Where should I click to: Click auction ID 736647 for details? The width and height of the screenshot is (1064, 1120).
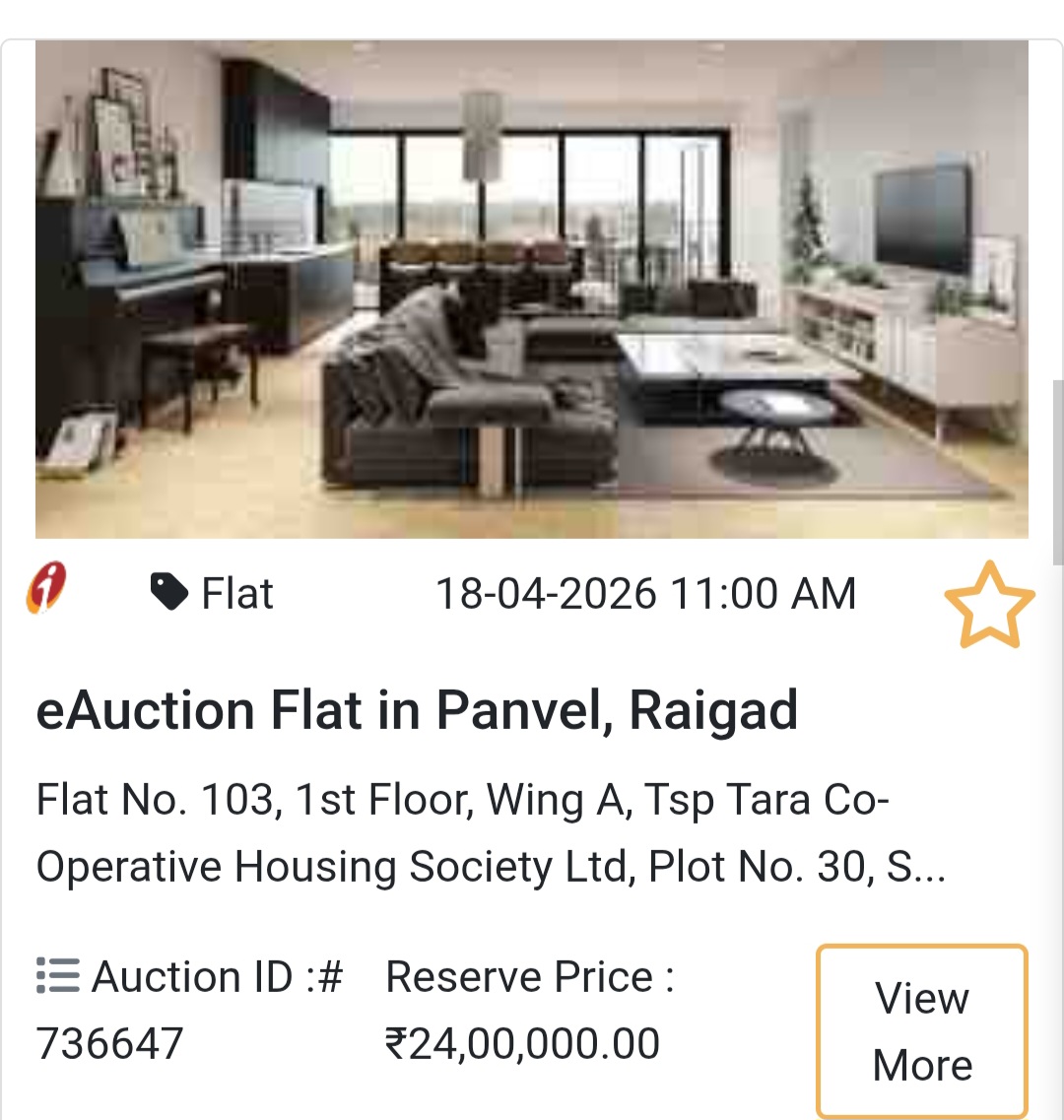[108, 1040]
